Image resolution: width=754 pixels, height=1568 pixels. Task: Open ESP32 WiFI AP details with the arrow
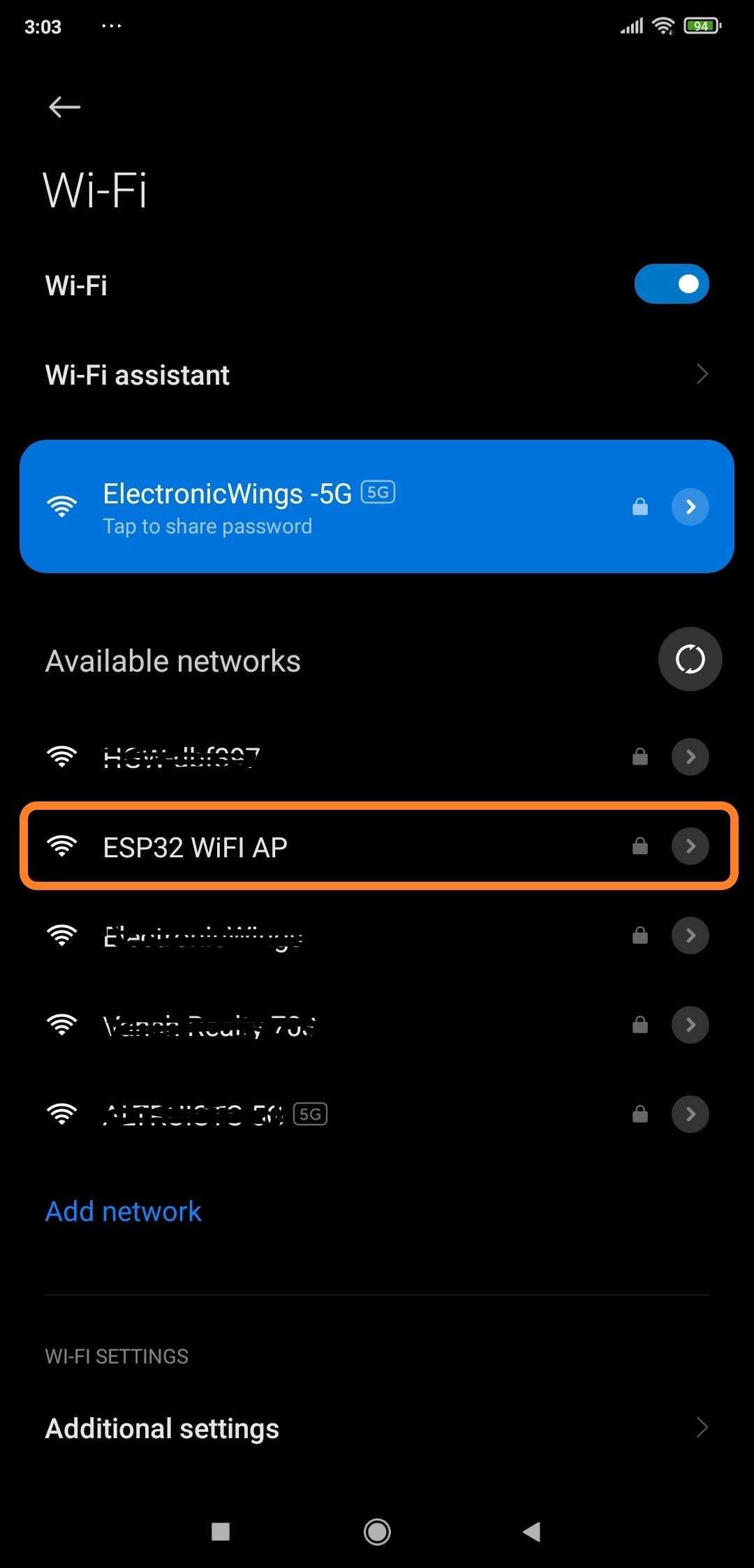coord(690,846)
